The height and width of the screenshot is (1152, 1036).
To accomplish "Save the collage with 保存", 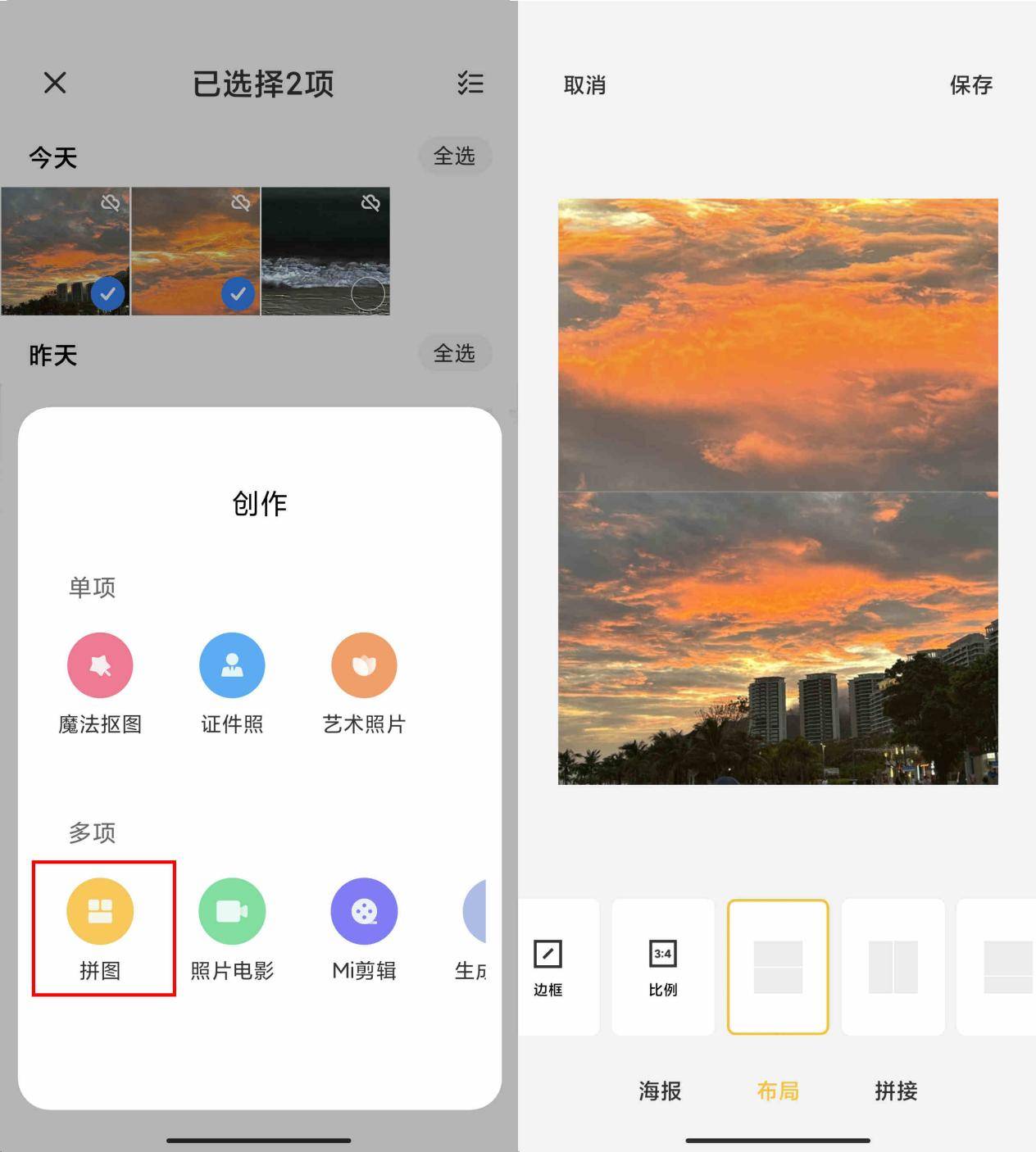I will tap(971, 85).
